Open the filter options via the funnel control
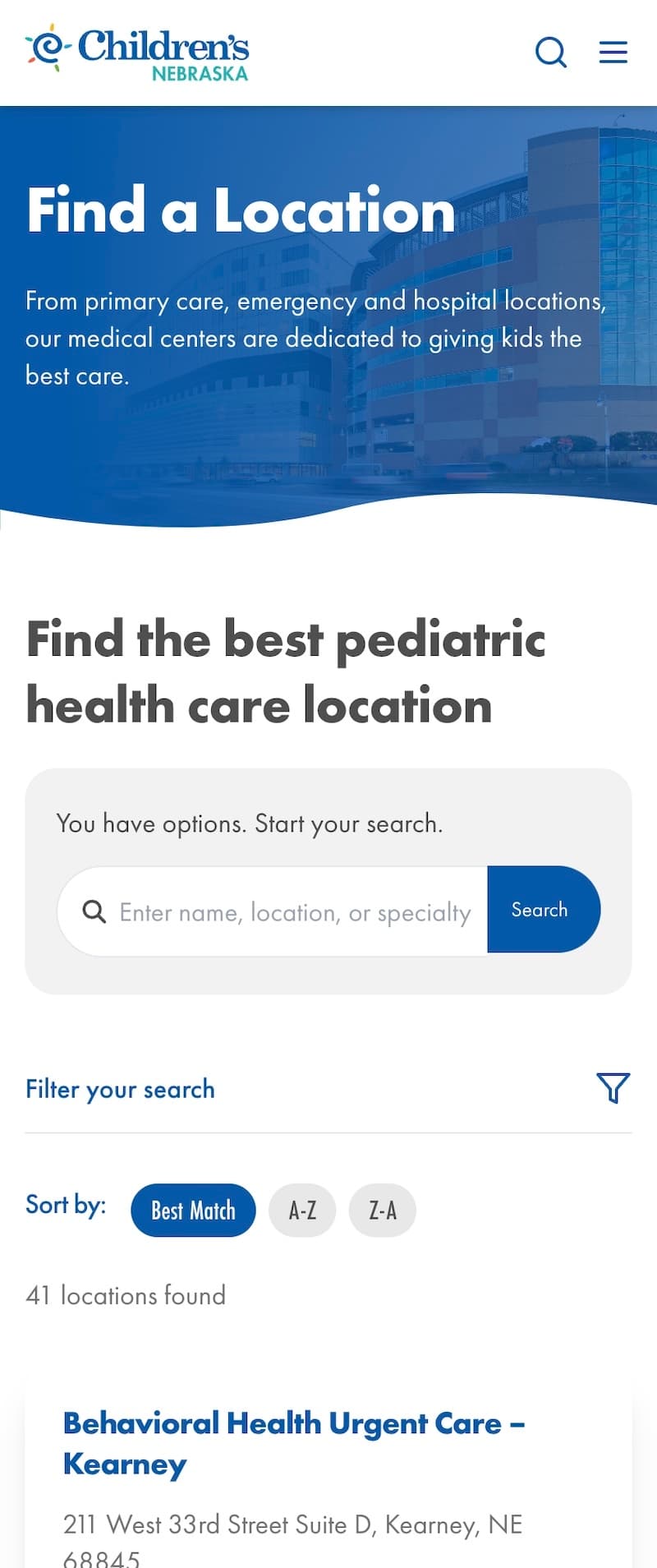 point(612,1088)
